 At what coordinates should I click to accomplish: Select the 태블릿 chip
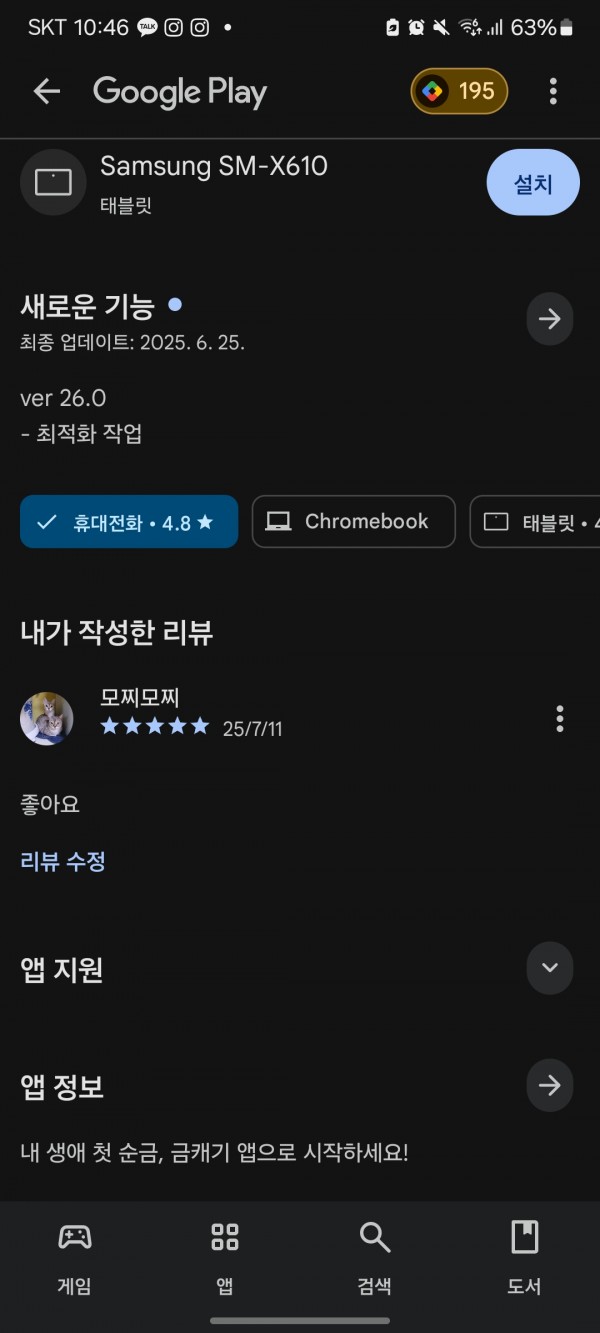point(536,522)
